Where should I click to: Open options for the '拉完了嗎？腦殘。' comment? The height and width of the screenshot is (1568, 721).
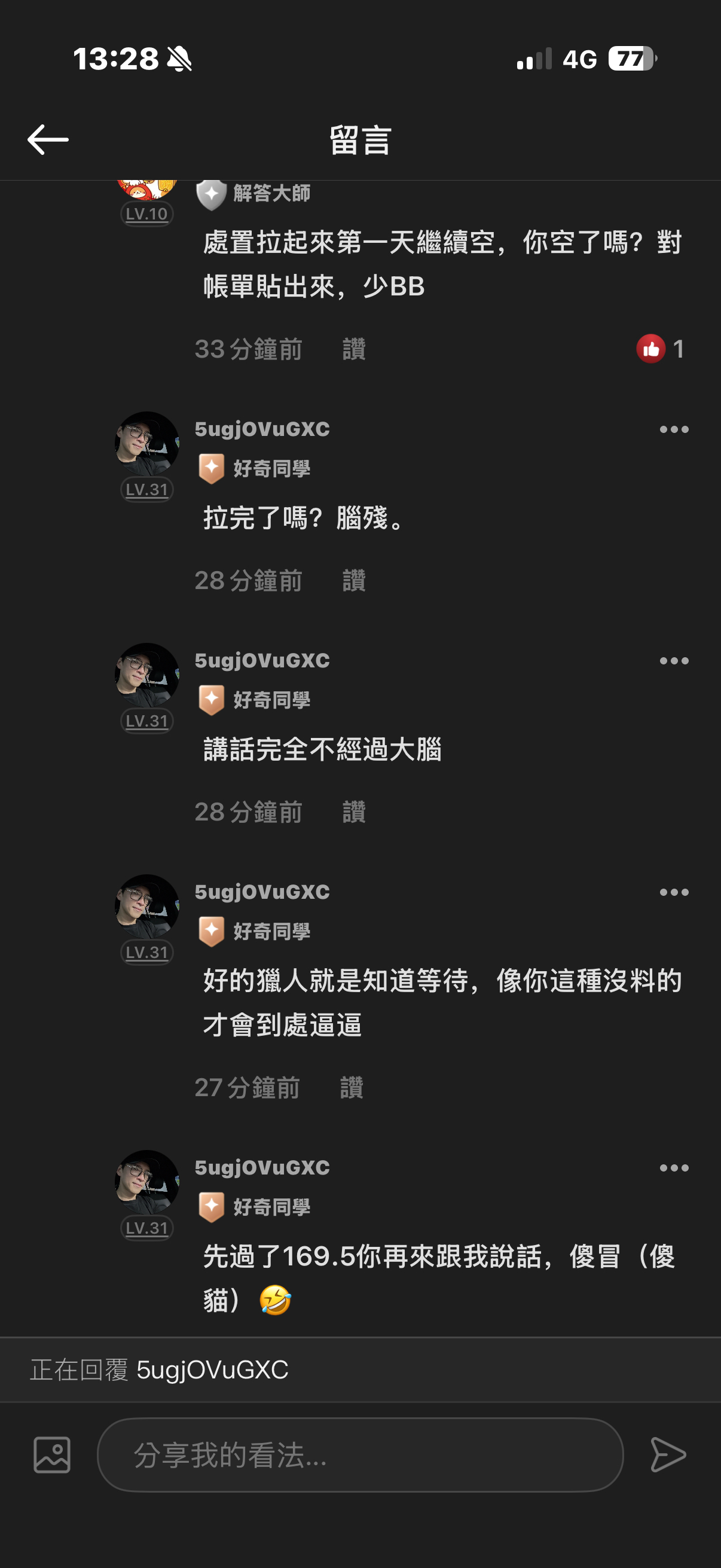[x=674, y=430]
